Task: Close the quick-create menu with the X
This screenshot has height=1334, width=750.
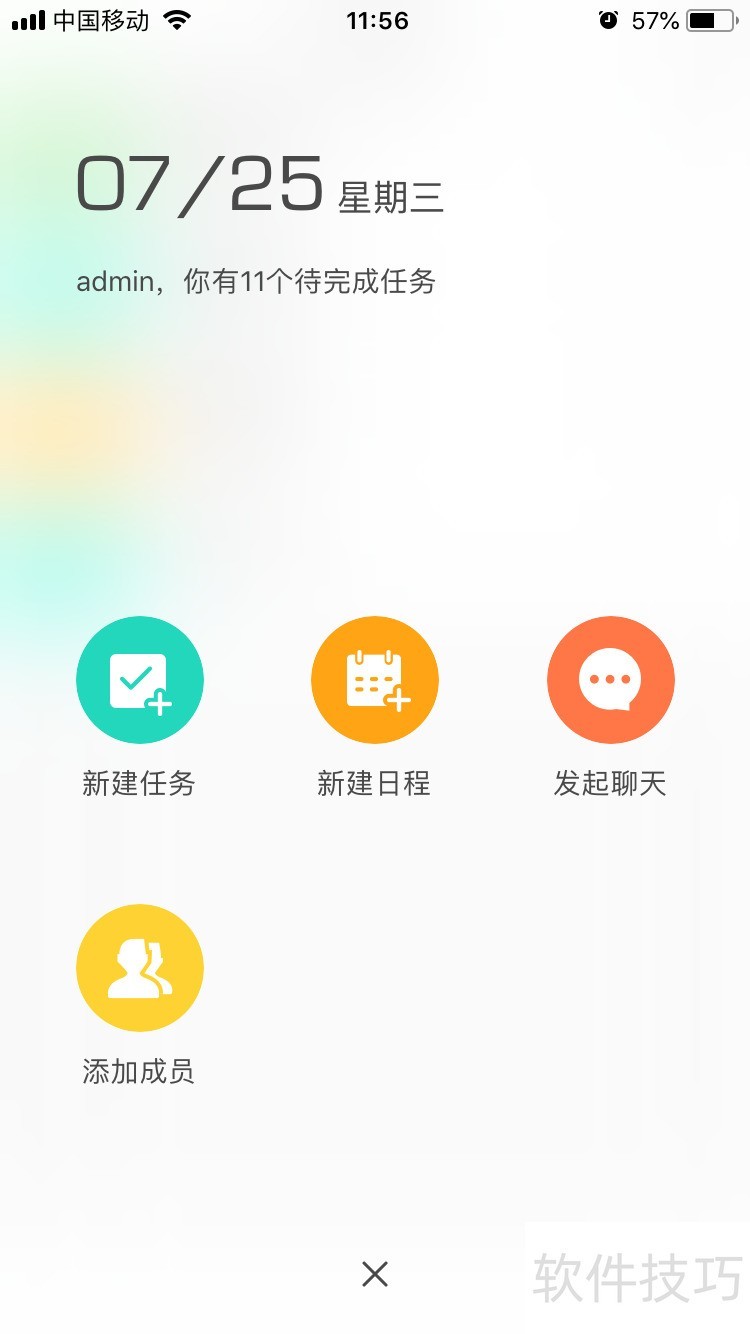Action: tap(375, 1273)
